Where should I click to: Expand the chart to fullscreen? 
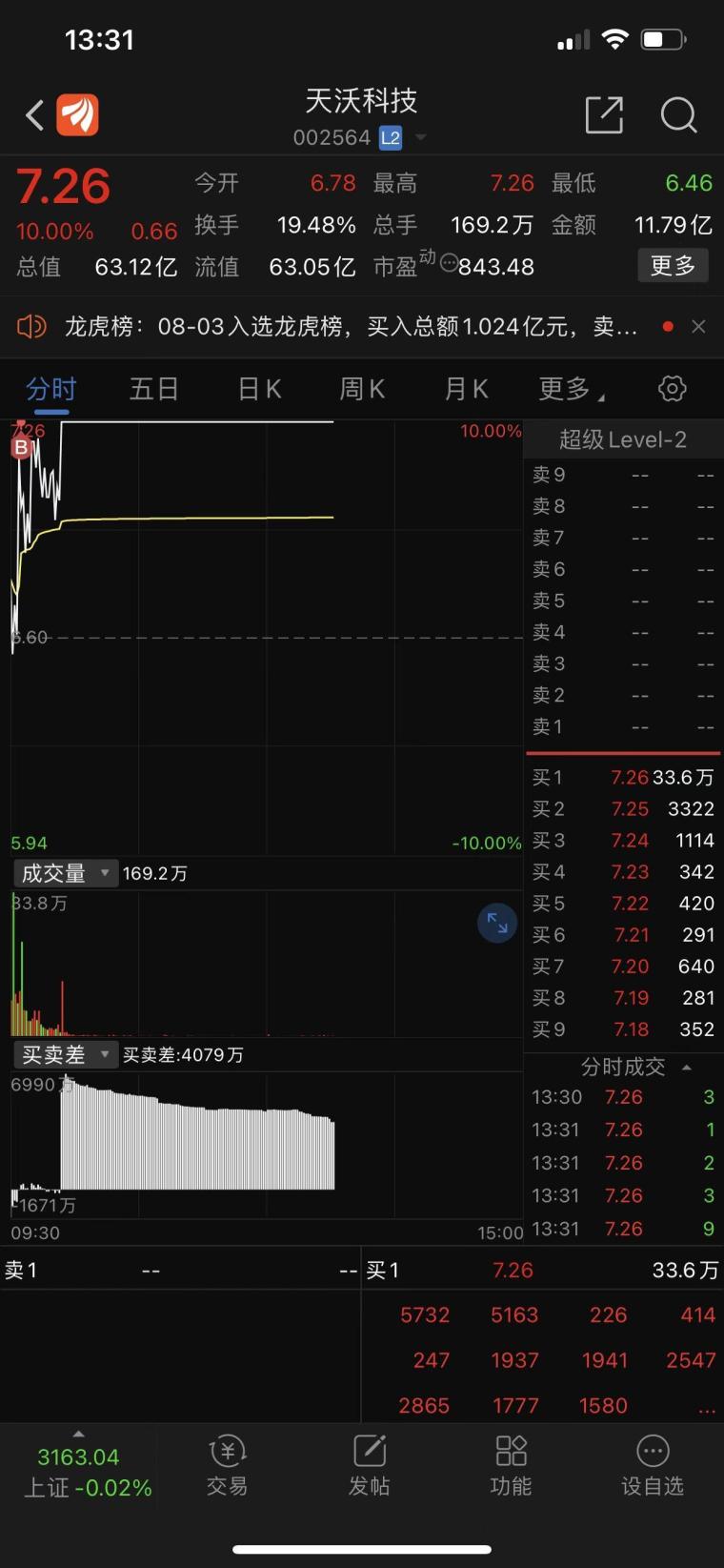pos(497,923)
